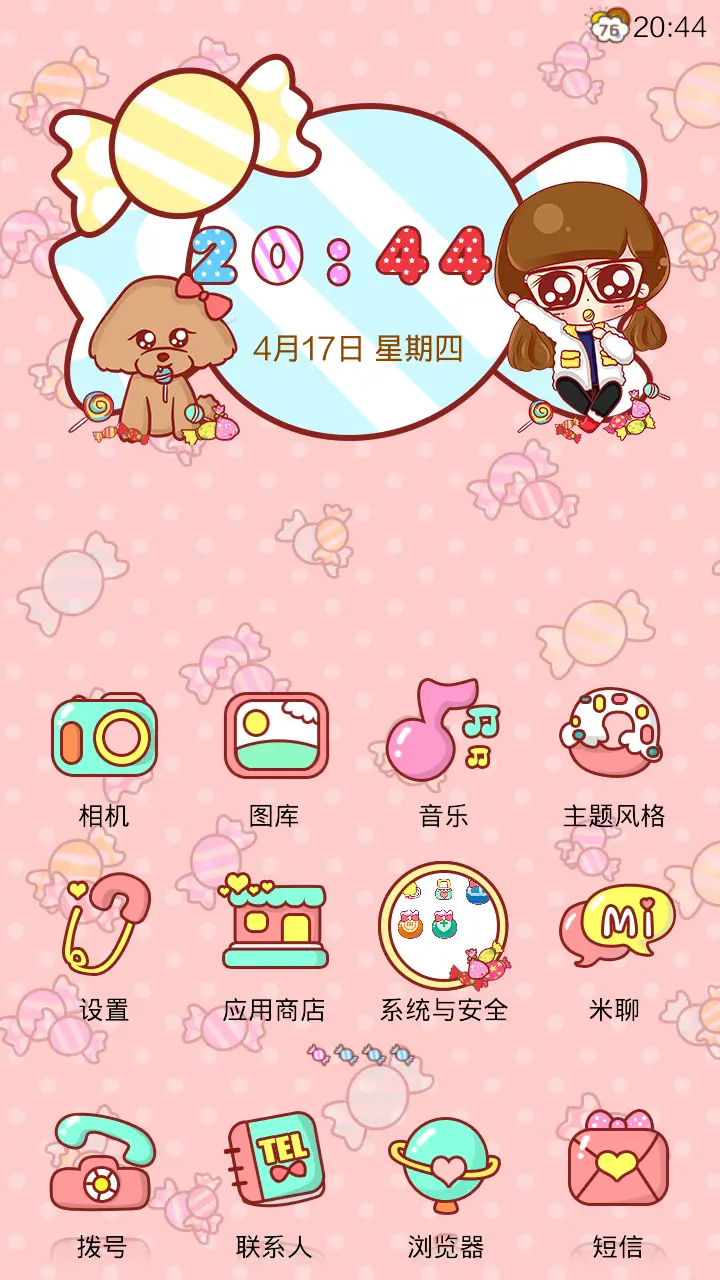Tap the candy page indicator dots
Screen dimensions: 720x1280
point(358,1053)
